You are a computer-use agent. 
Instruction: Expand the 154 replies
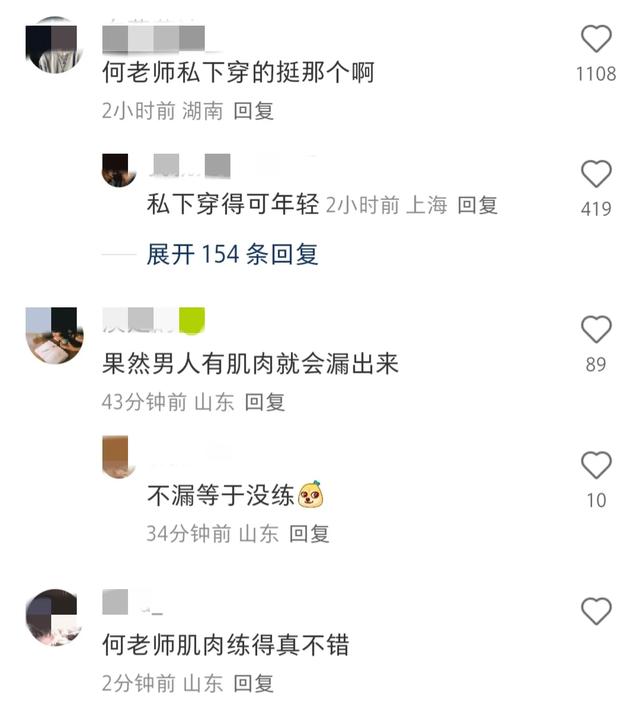pyautogui.click(x=232, y=254)
